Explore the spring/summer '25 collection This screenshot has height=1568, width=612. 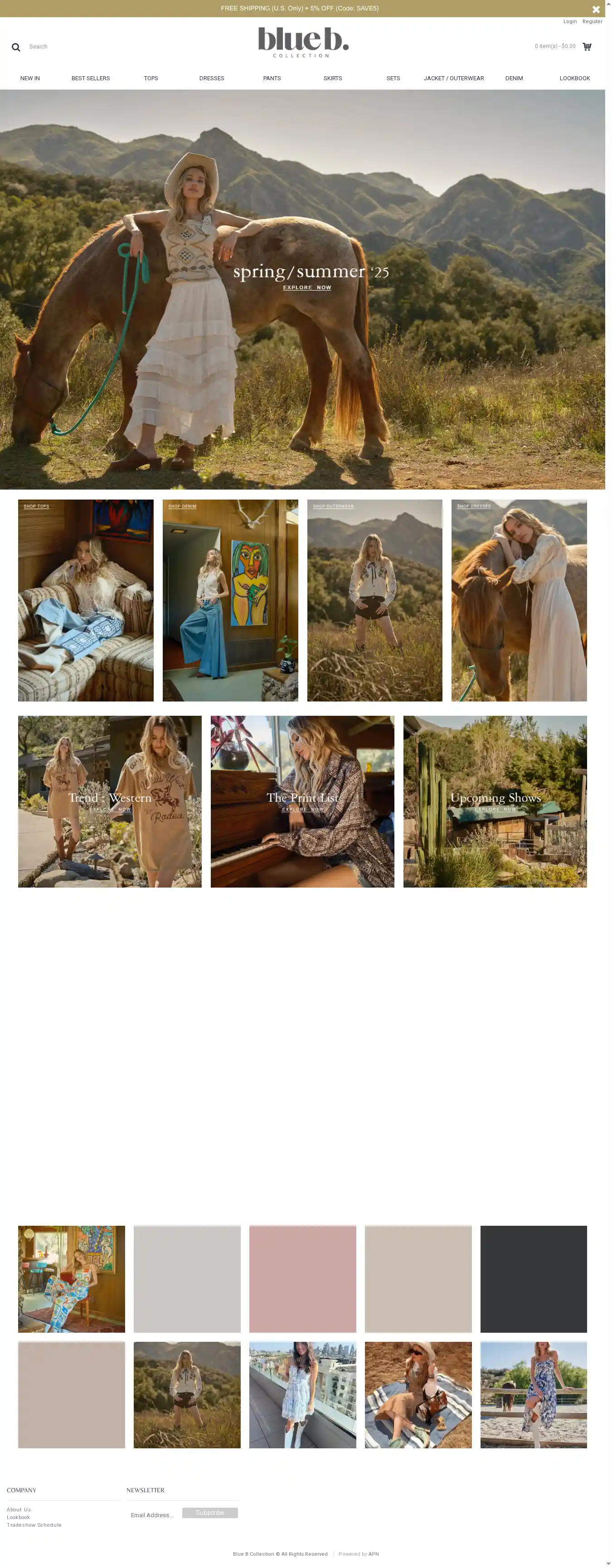pyautogui.click(x=307, y=287)
